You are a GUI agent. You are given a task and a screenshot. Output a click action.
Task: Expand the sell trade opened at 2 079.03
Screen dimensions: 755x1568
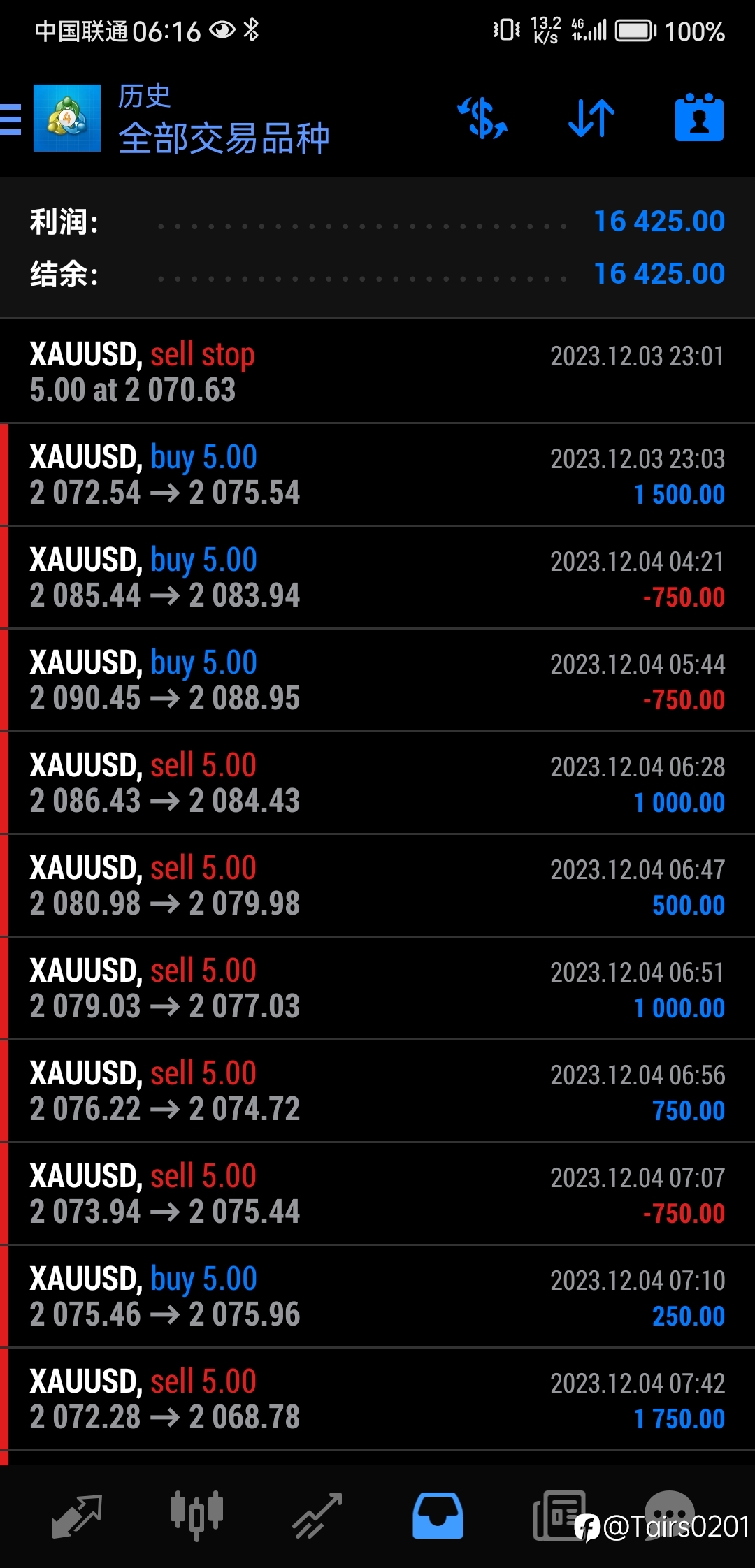click(377, 989)
